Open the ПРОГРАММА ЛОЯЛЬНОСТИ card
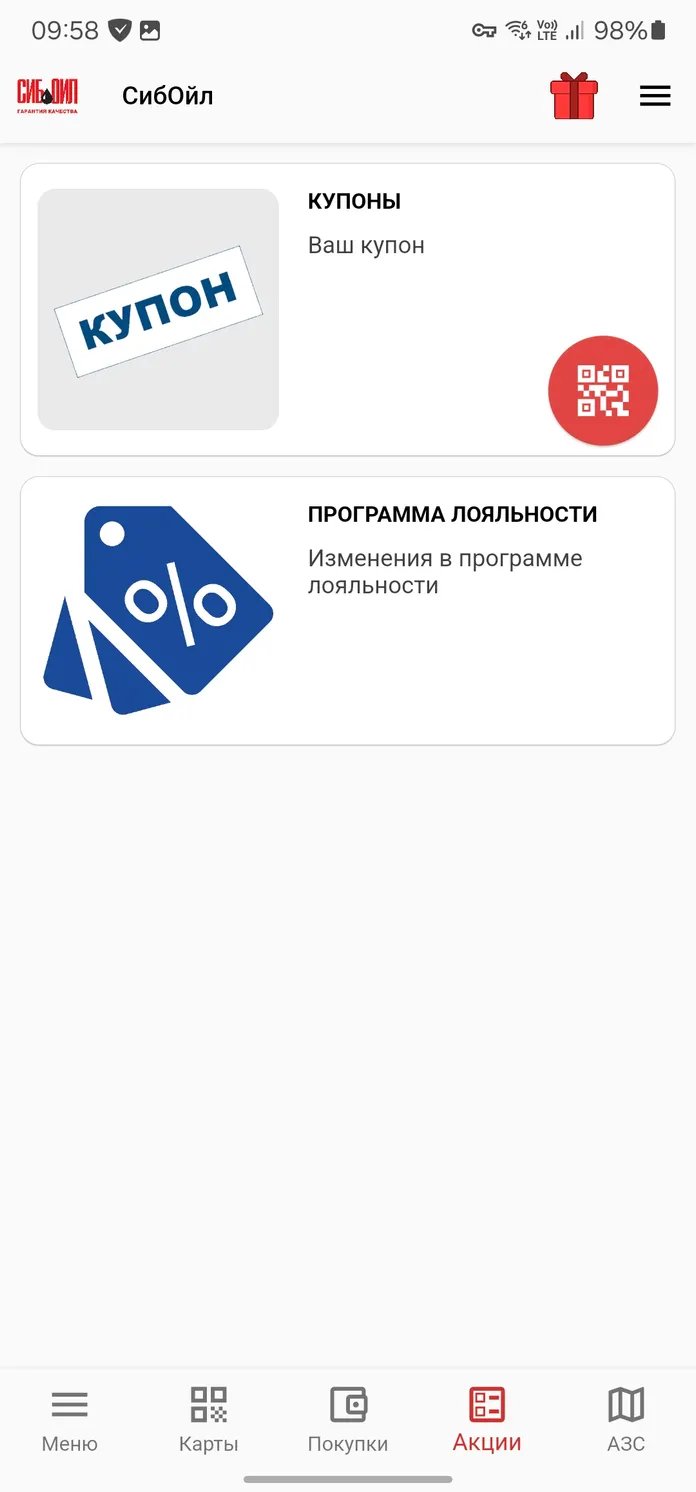 pos(348,611)
